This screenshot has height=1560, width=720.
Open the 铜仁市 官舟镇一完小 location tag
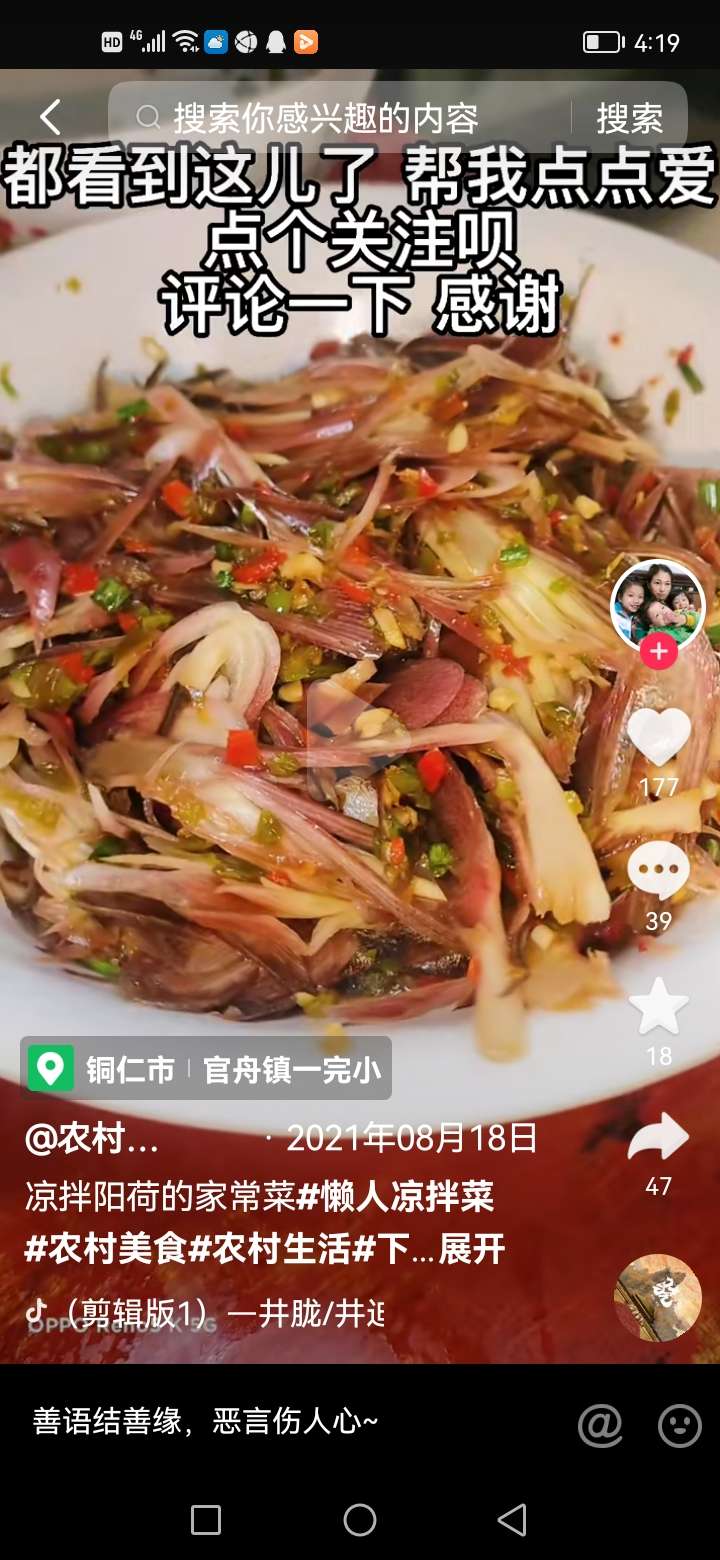click(206, 1069)
